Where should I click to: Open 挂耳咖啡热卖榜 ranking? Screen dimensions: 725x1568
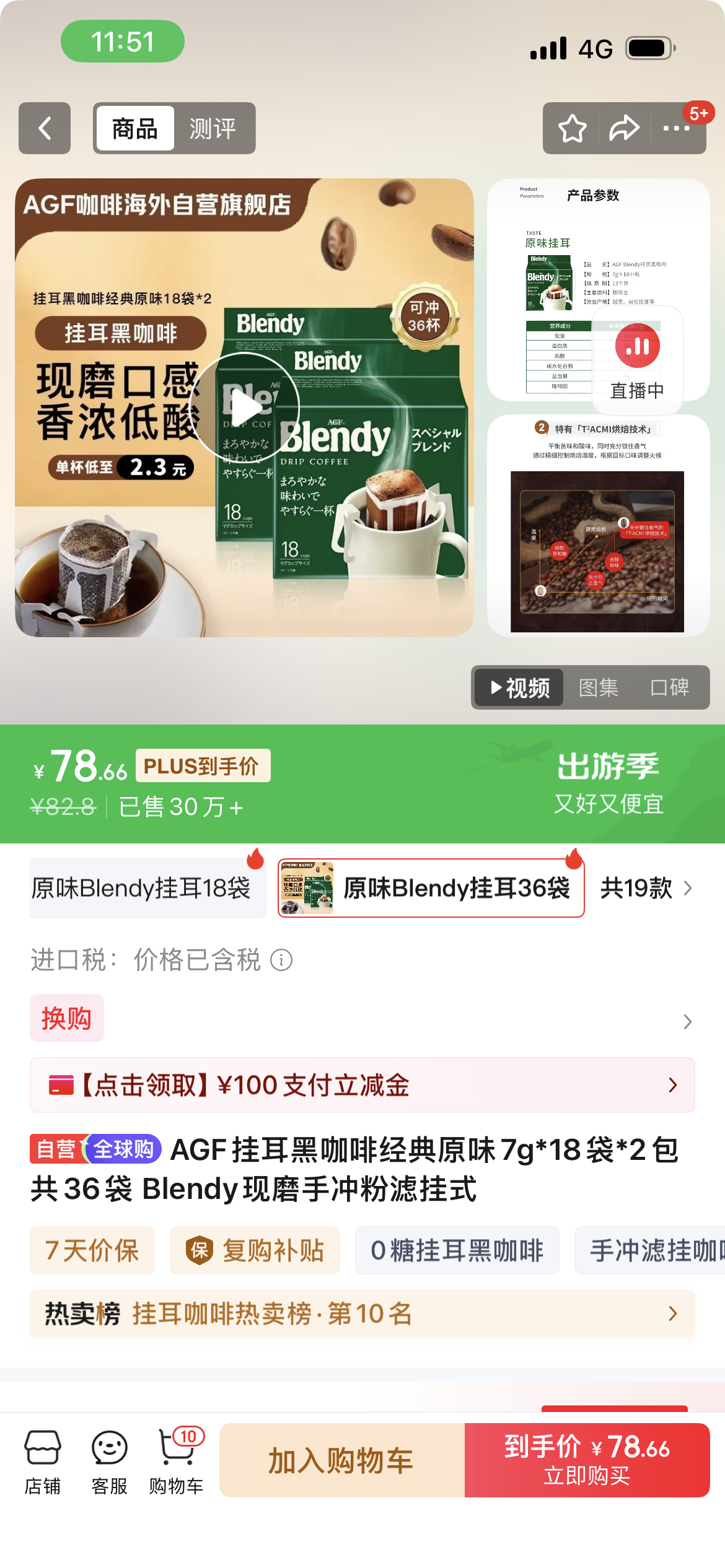point(362,1313)
